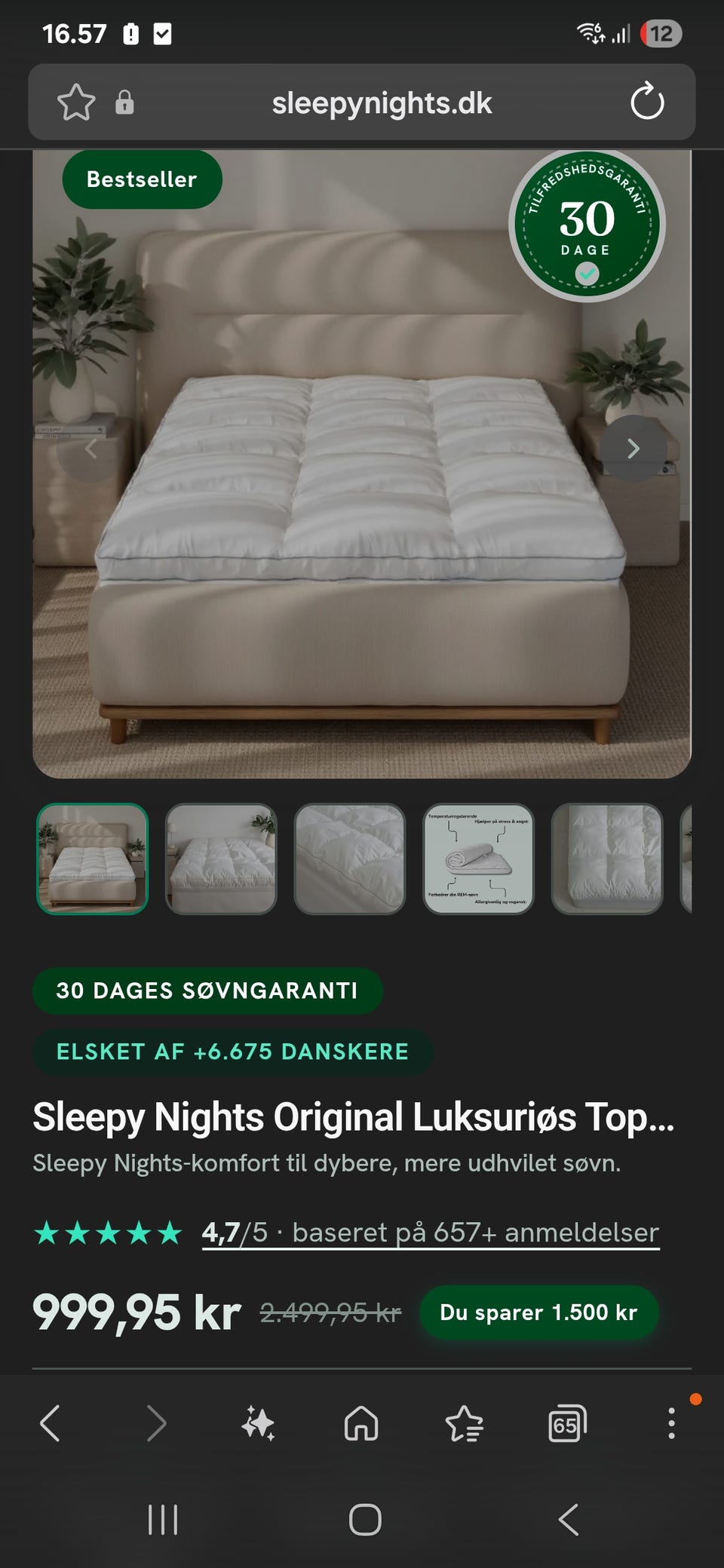Viewport: 724px width, 1568px height.
Task: Reload the sleepynights.dk page
Action: coord(647,102)
